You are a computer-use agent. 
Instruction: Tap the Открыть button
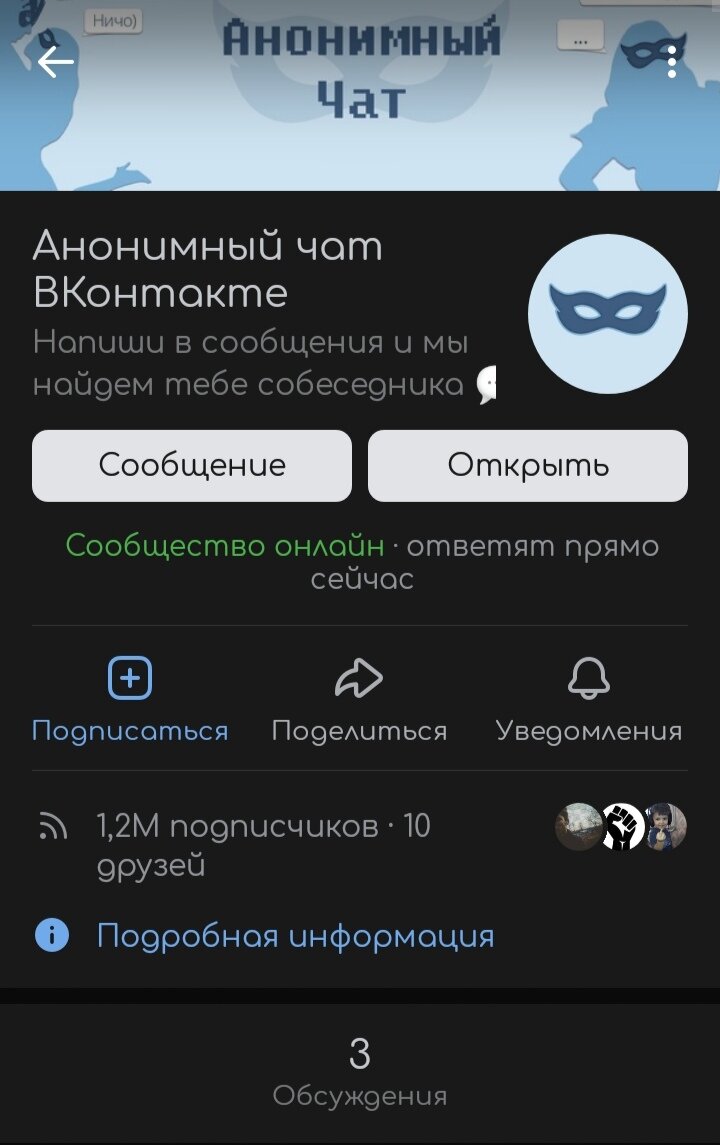click(528, 466)
